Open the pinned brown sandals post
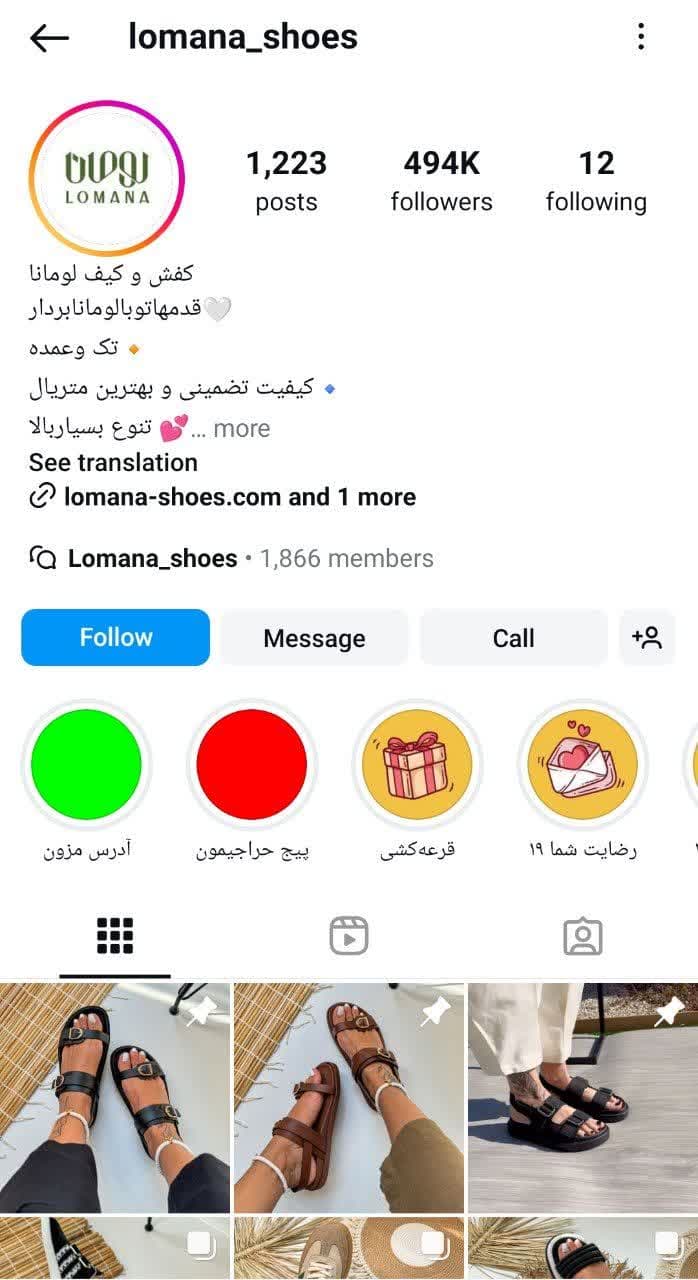698x1280 pixels. [x=349, y=1097]
